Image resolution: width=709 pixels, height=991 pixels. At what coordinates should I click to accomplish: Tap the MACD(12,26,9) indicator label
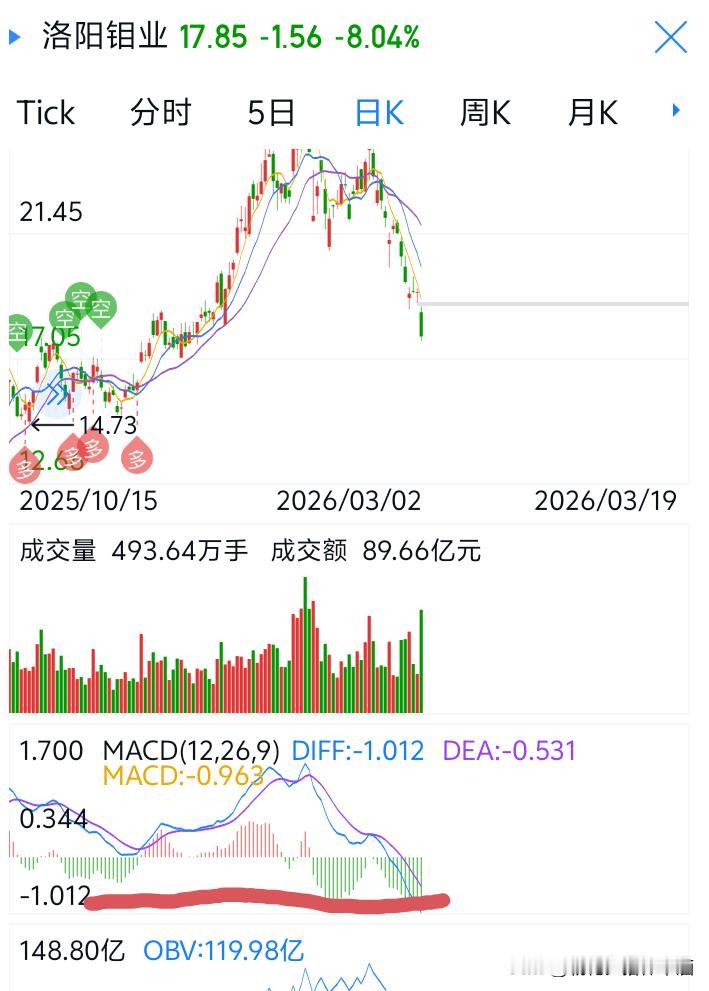coord(191,751)
